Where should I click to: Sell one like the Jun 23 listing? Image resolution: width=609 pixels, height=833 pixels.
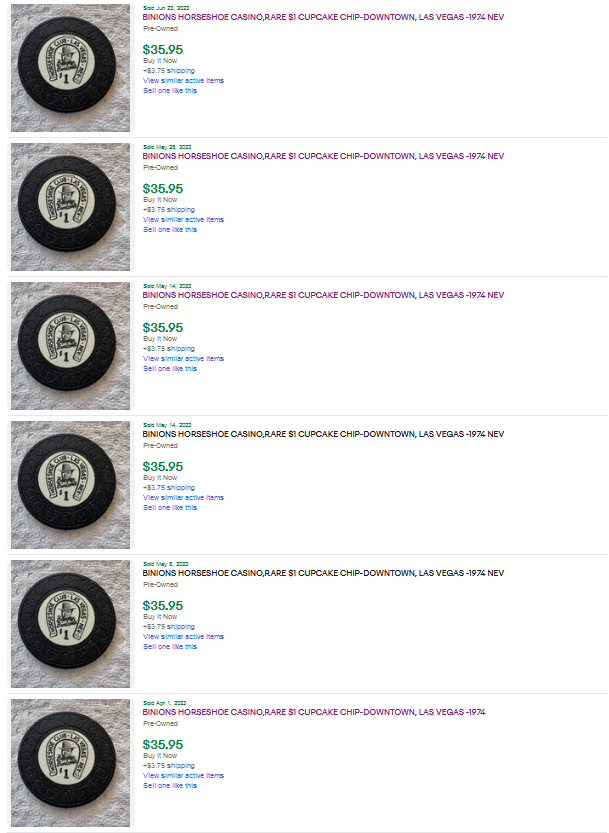(x=170, y=91)
